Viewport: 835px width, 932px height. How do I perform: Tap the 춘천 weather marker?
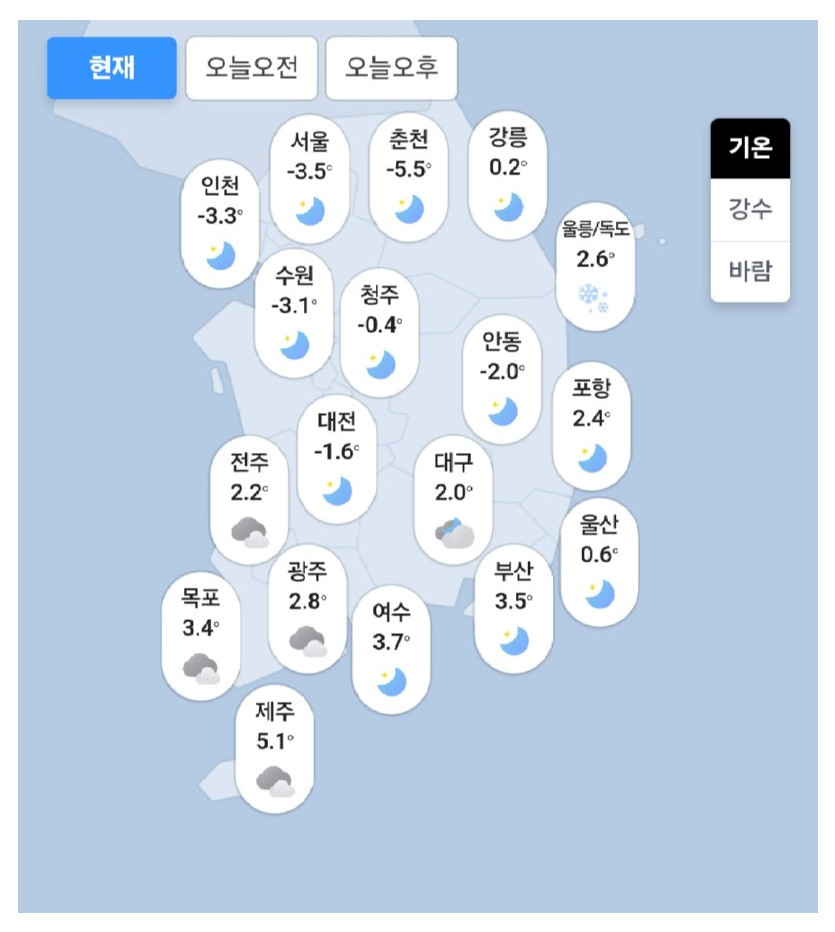click(x=408, y=177)
